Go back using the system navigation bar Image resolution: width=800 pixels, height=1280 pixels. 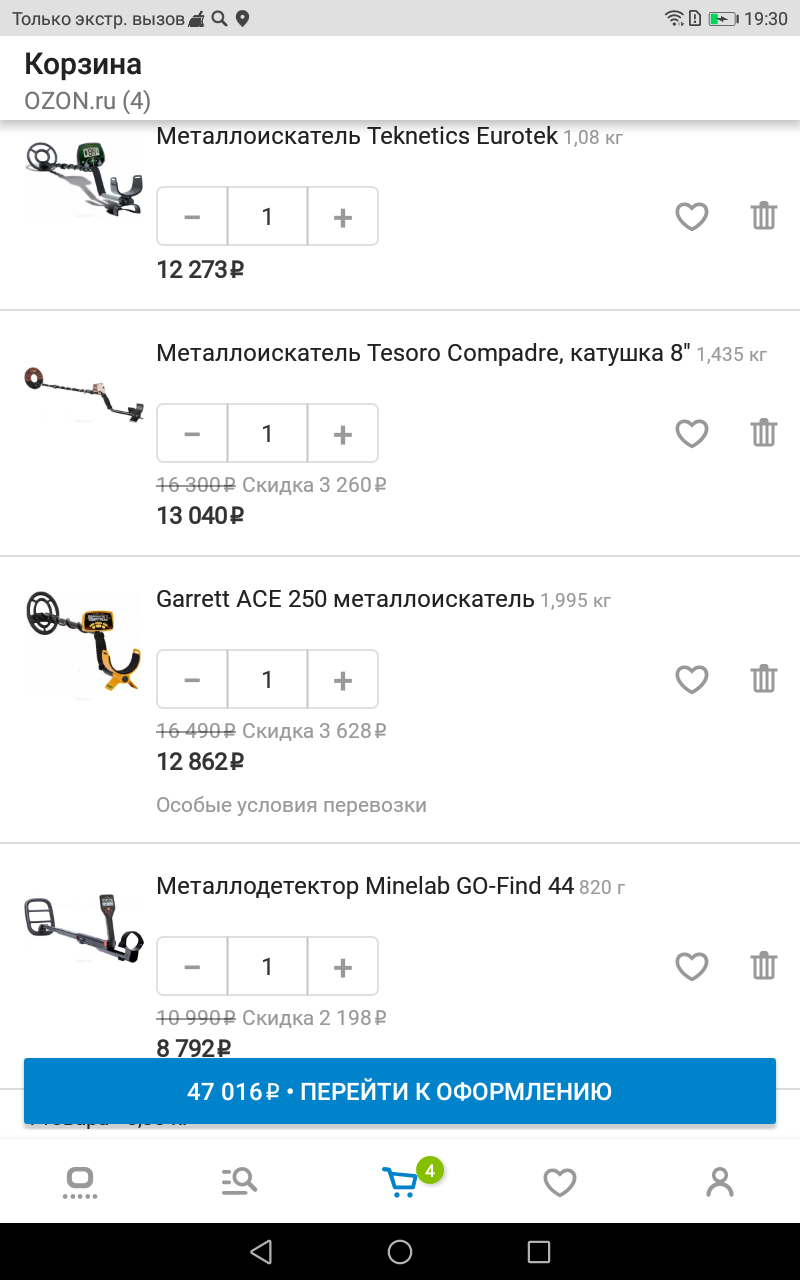pyautogui.click(x=261, y=1251)
